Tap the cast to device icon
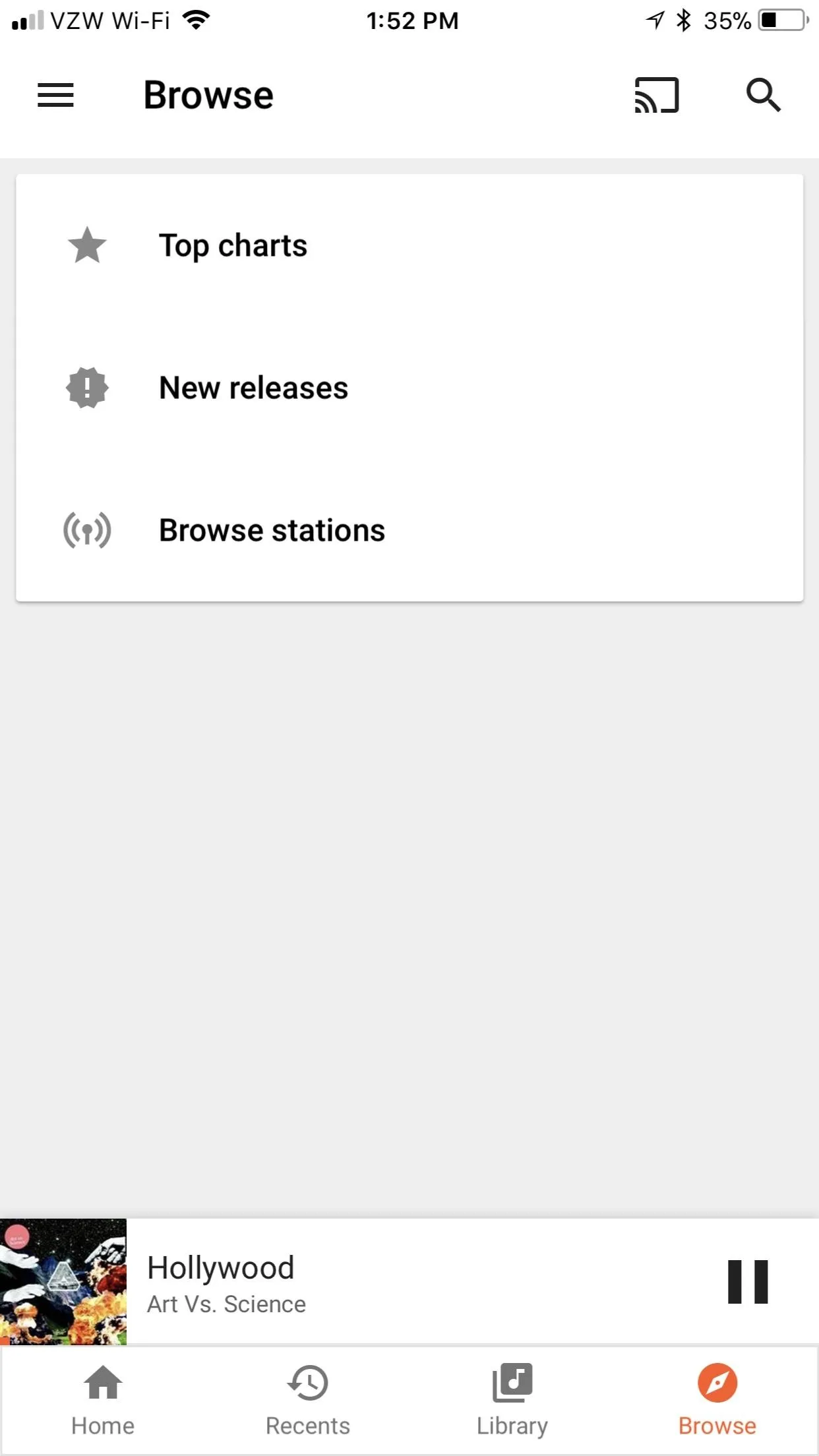 tap(656, 95)
